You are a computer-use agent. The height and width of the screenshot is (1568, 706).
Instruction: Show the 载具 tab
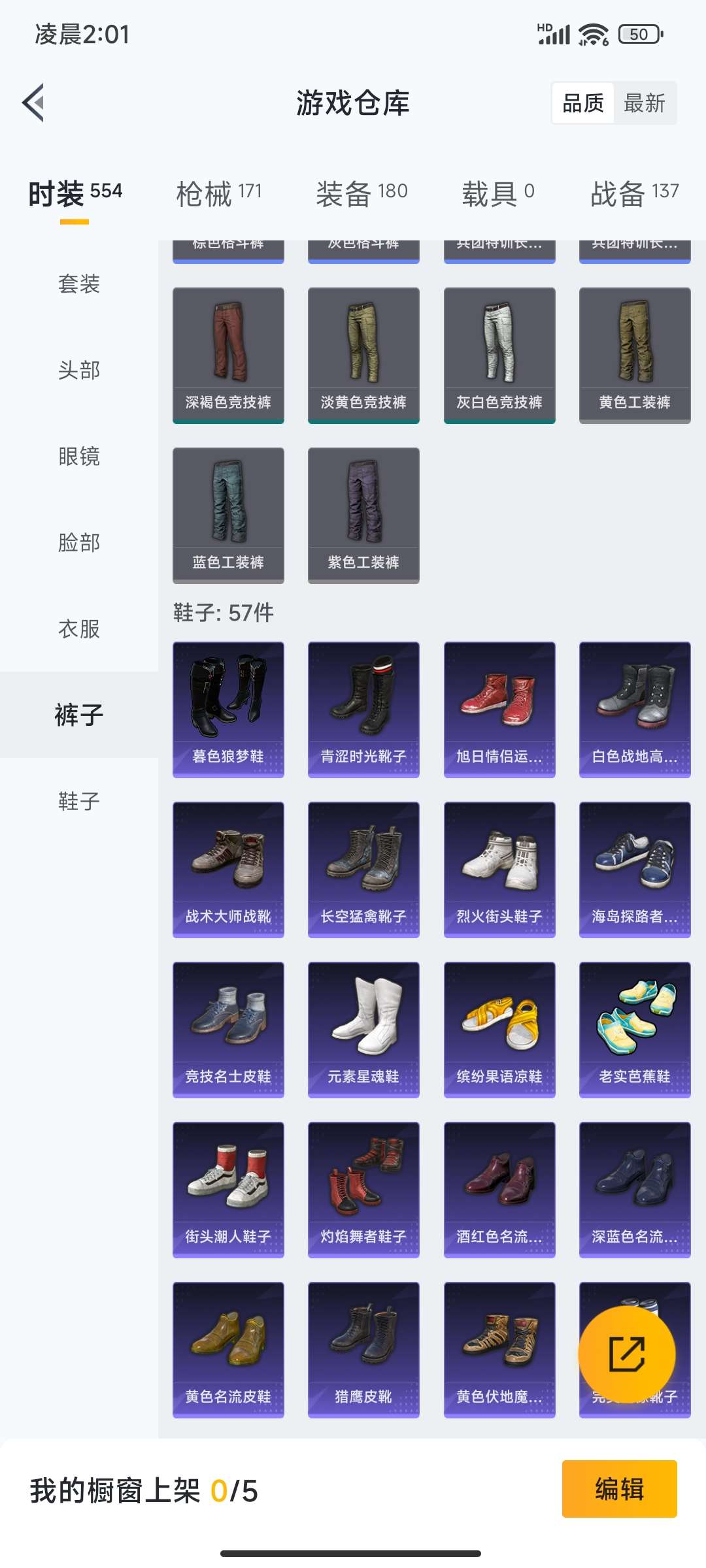point(498,193)
